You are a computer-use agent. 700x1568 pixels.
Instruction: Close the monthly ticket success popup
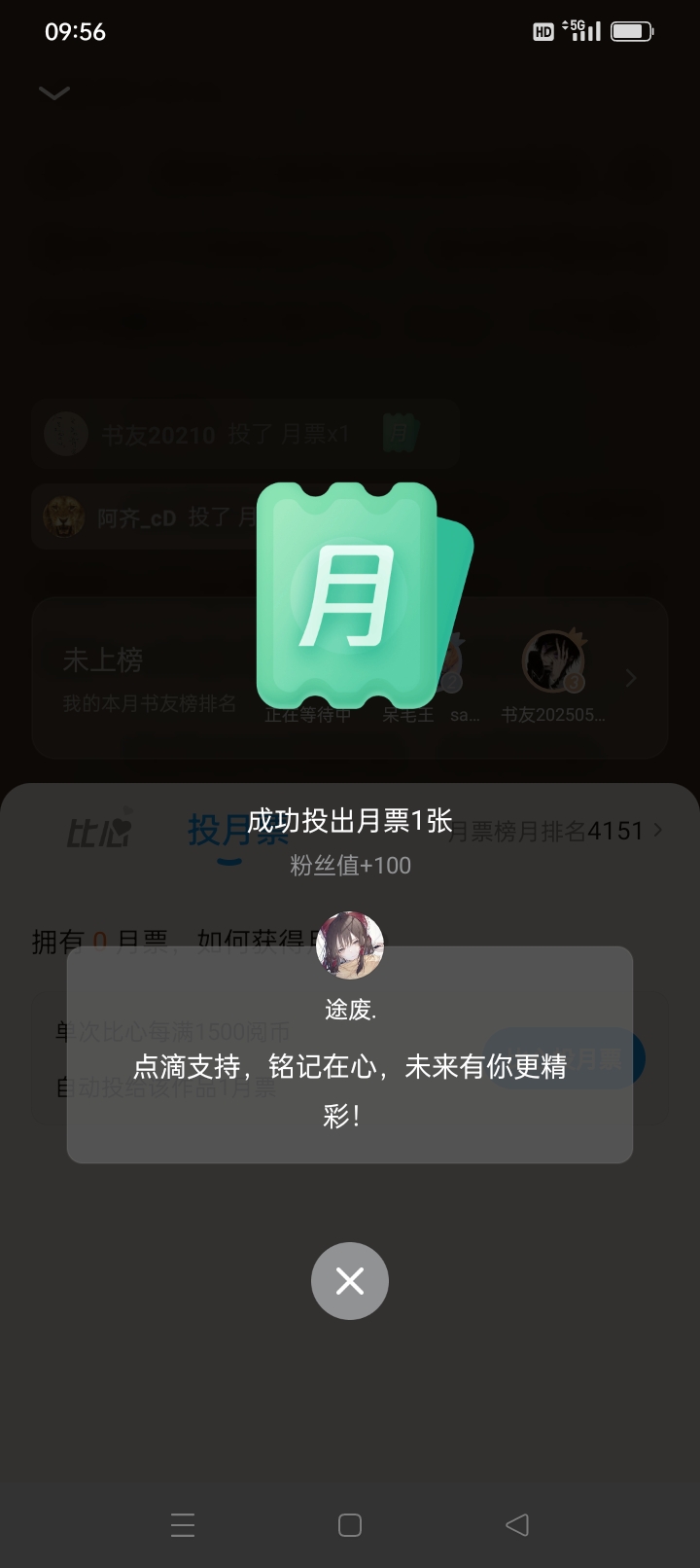coord(350,1281)
